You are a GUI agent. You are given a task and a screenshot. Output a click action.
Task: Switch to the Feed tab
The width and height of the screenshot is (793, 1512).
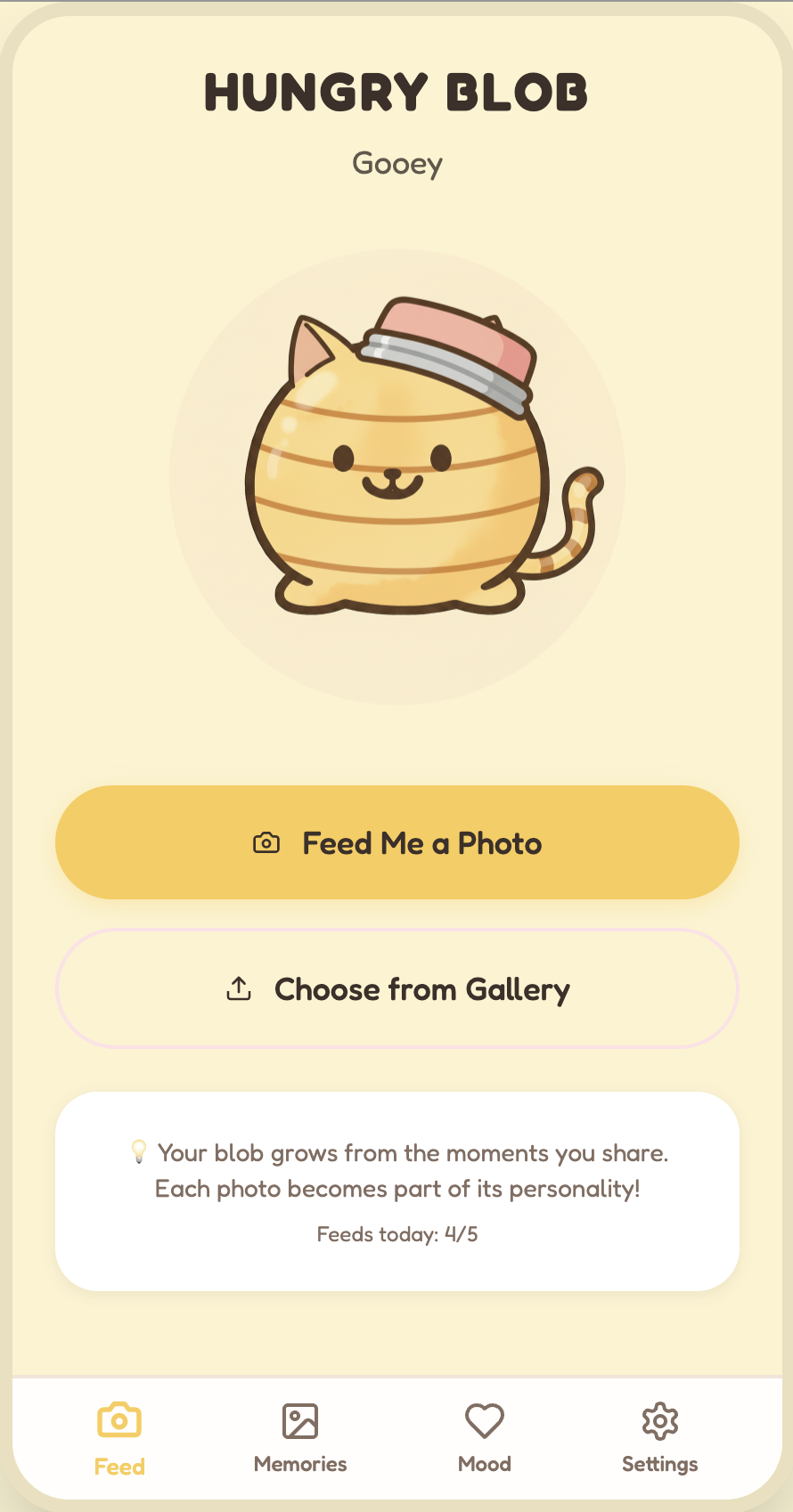click(119, 1437)
